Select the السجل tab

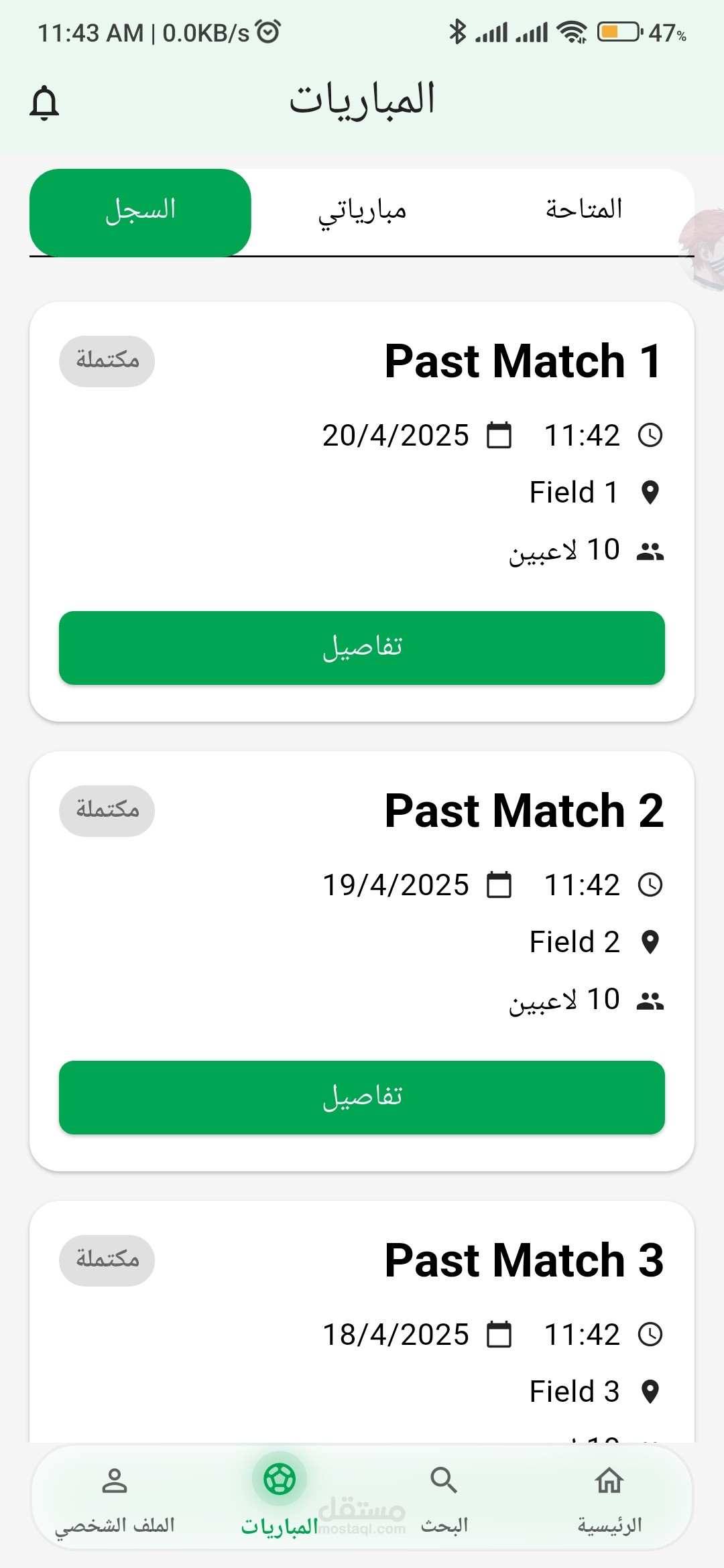(141, 212)
